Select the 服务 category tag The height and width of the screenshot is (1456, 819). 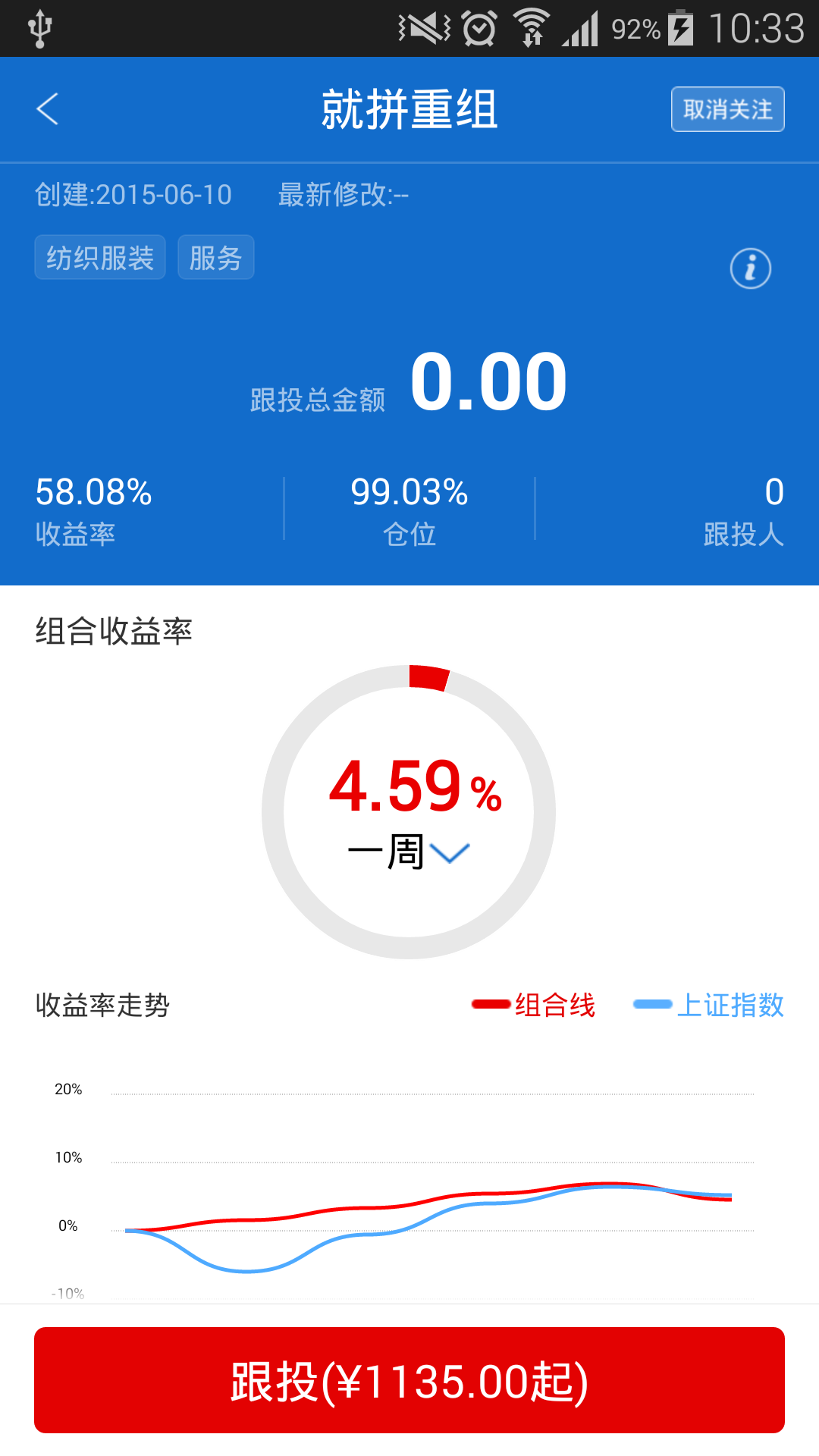coord(215,257)
